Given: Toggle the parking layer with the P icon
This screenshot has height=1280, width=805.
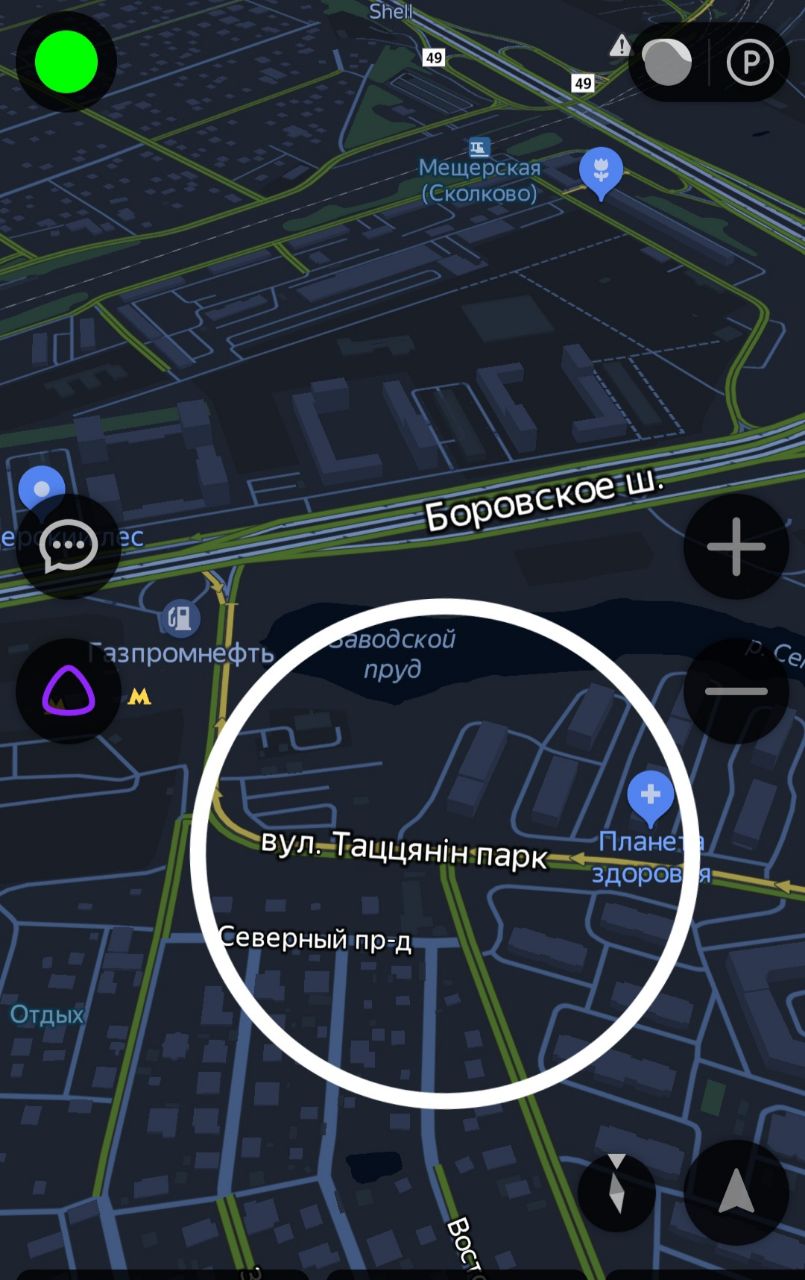Looking at the screenshot, I should [x=750, y=64].
